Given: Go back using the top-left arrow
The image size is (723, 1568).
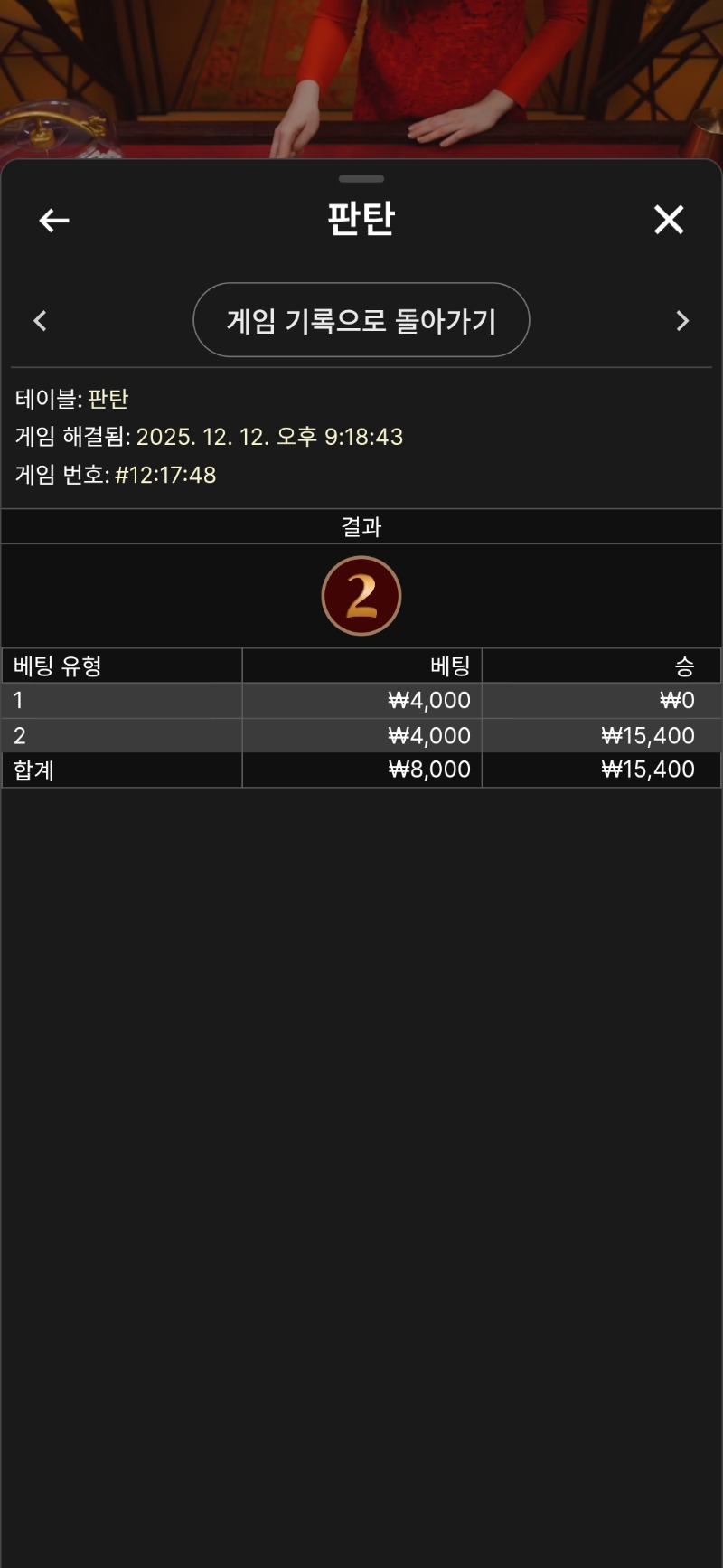Looking at the screenshot, I should click(x=54, y=220).
